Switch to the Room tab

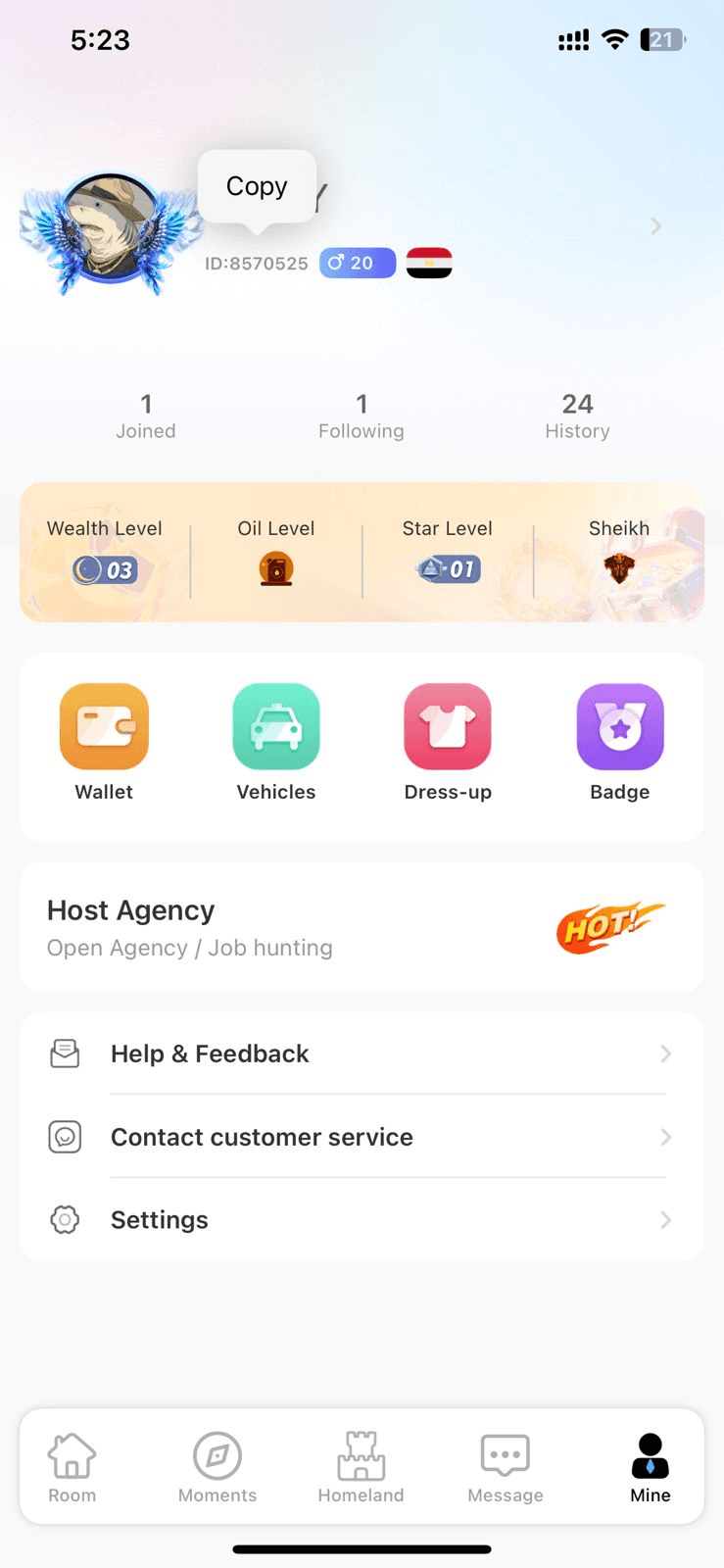pyautogui.click(x=72, y=1467)
